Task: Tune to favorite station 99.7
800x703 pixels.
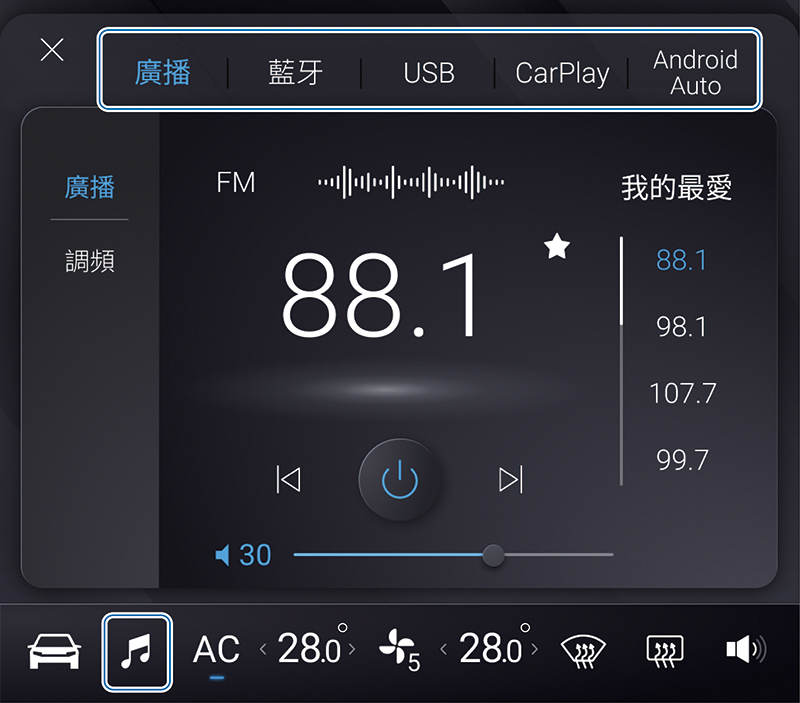Action: (x=682, y=460)
